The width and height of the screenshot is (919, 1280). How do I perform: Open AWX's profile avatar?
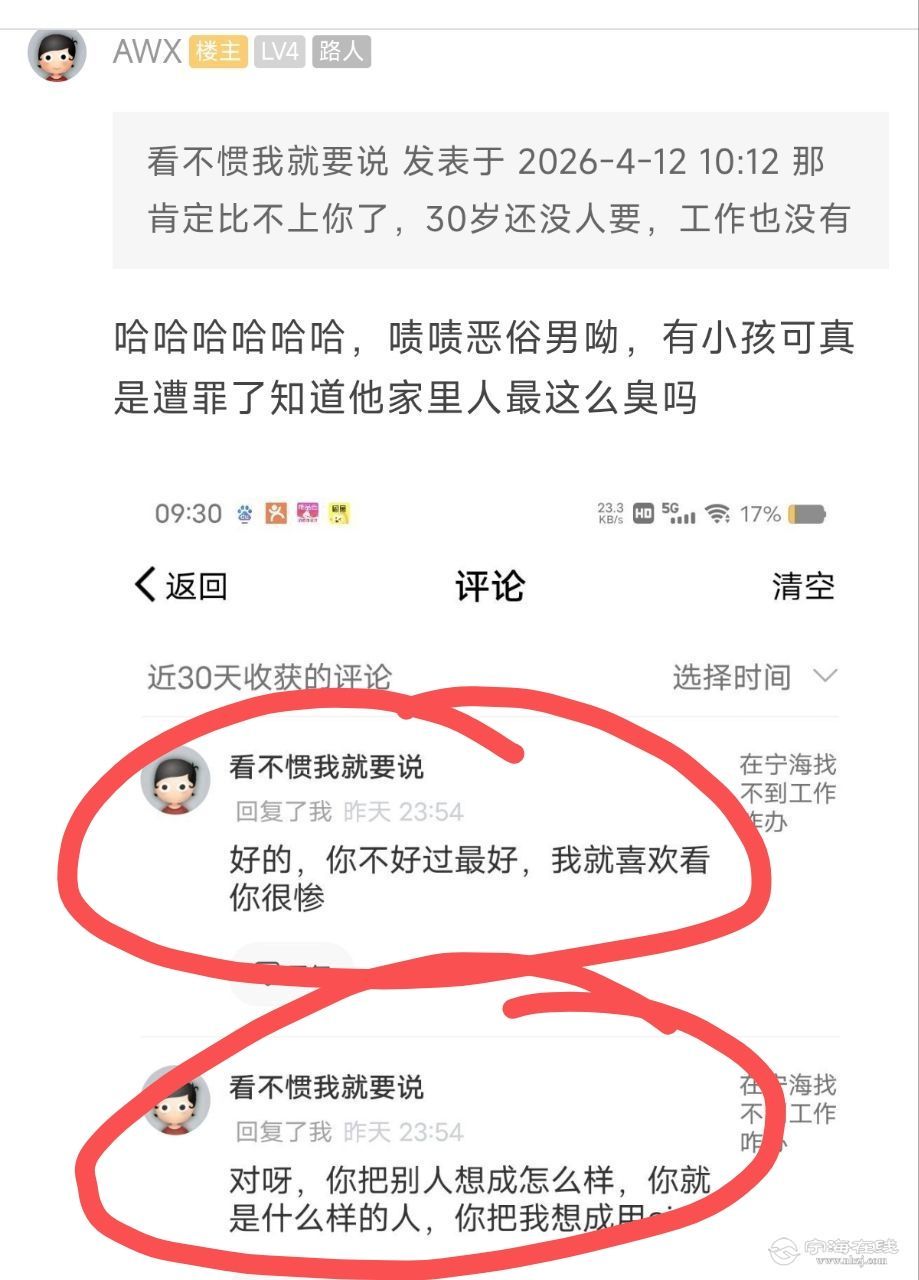point(57,53)
